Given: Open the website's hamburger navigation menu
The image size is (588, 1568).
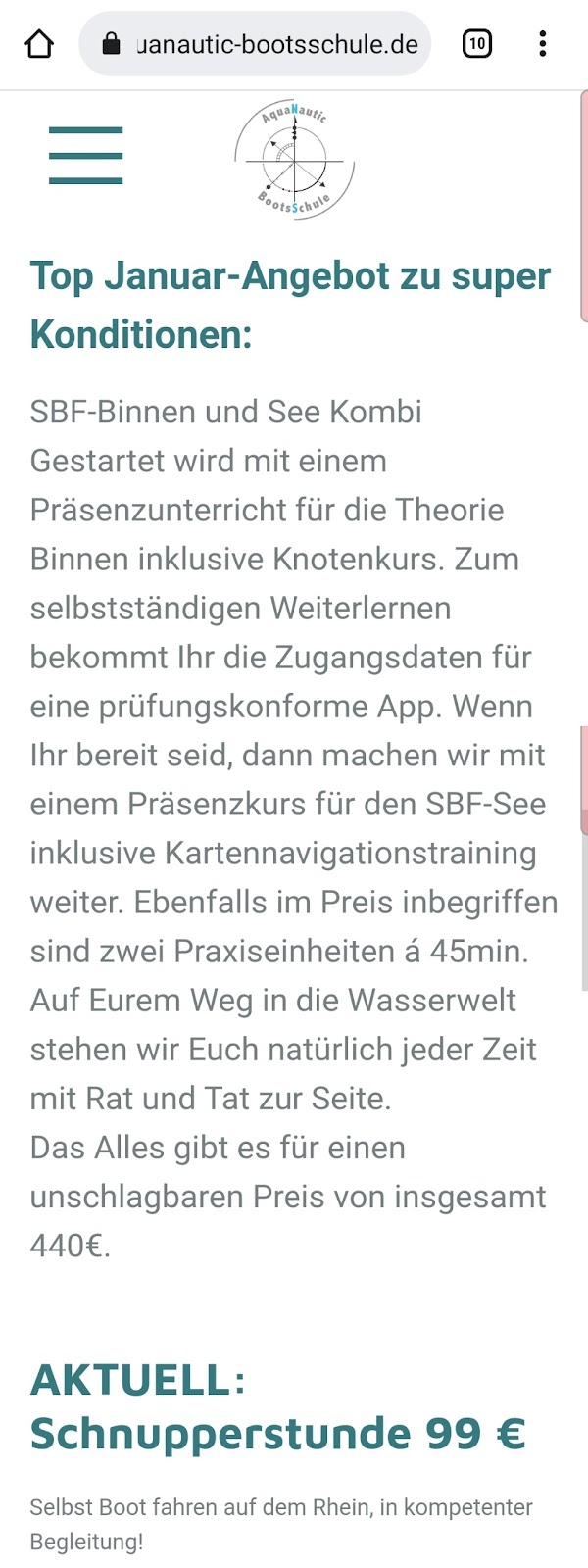Looking at the screenshot, I should click(x=86, y=156).
